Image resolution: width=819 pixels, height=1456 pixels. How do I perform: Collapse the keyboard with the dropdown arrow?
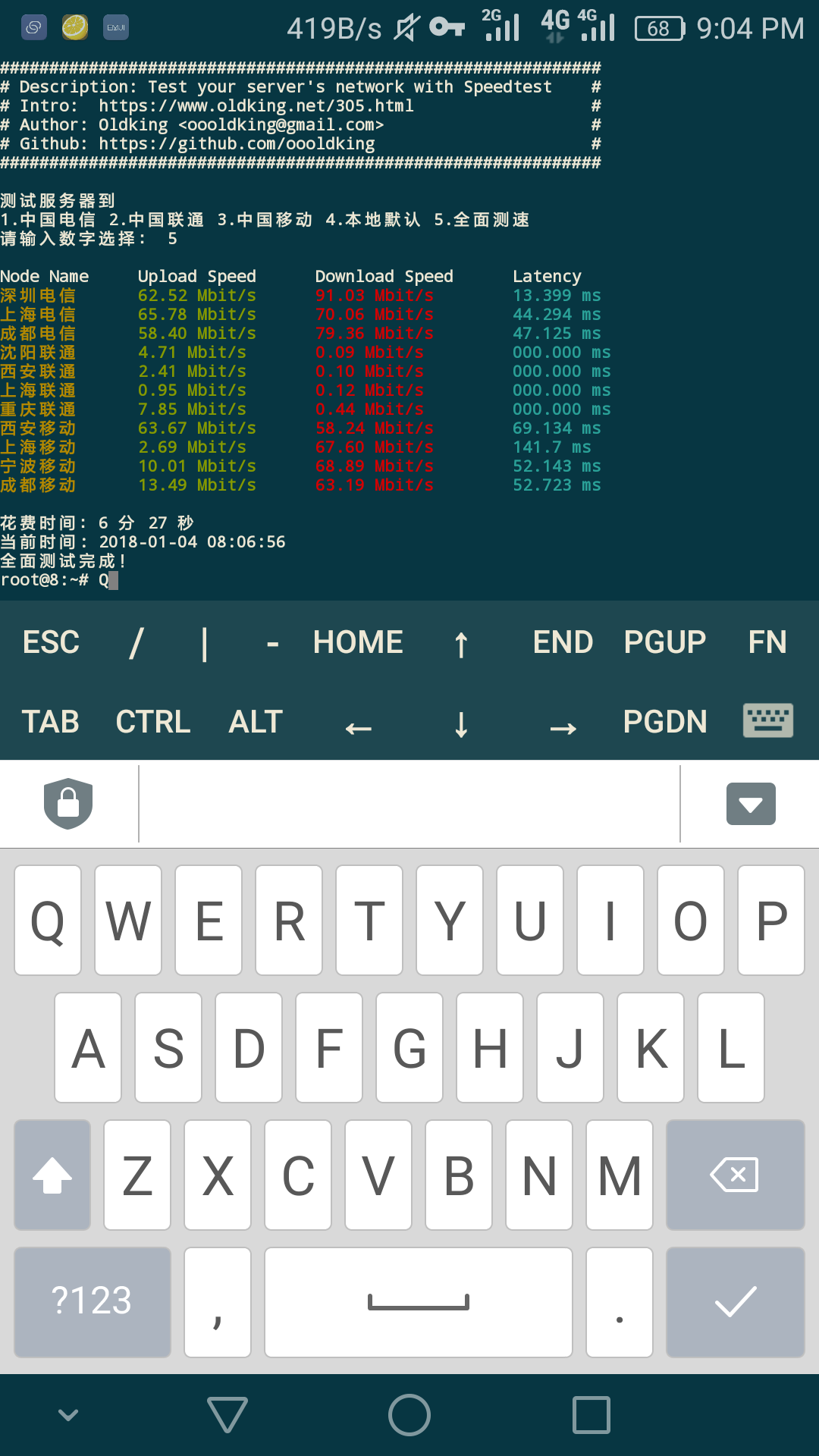click(x=751, y=804)
